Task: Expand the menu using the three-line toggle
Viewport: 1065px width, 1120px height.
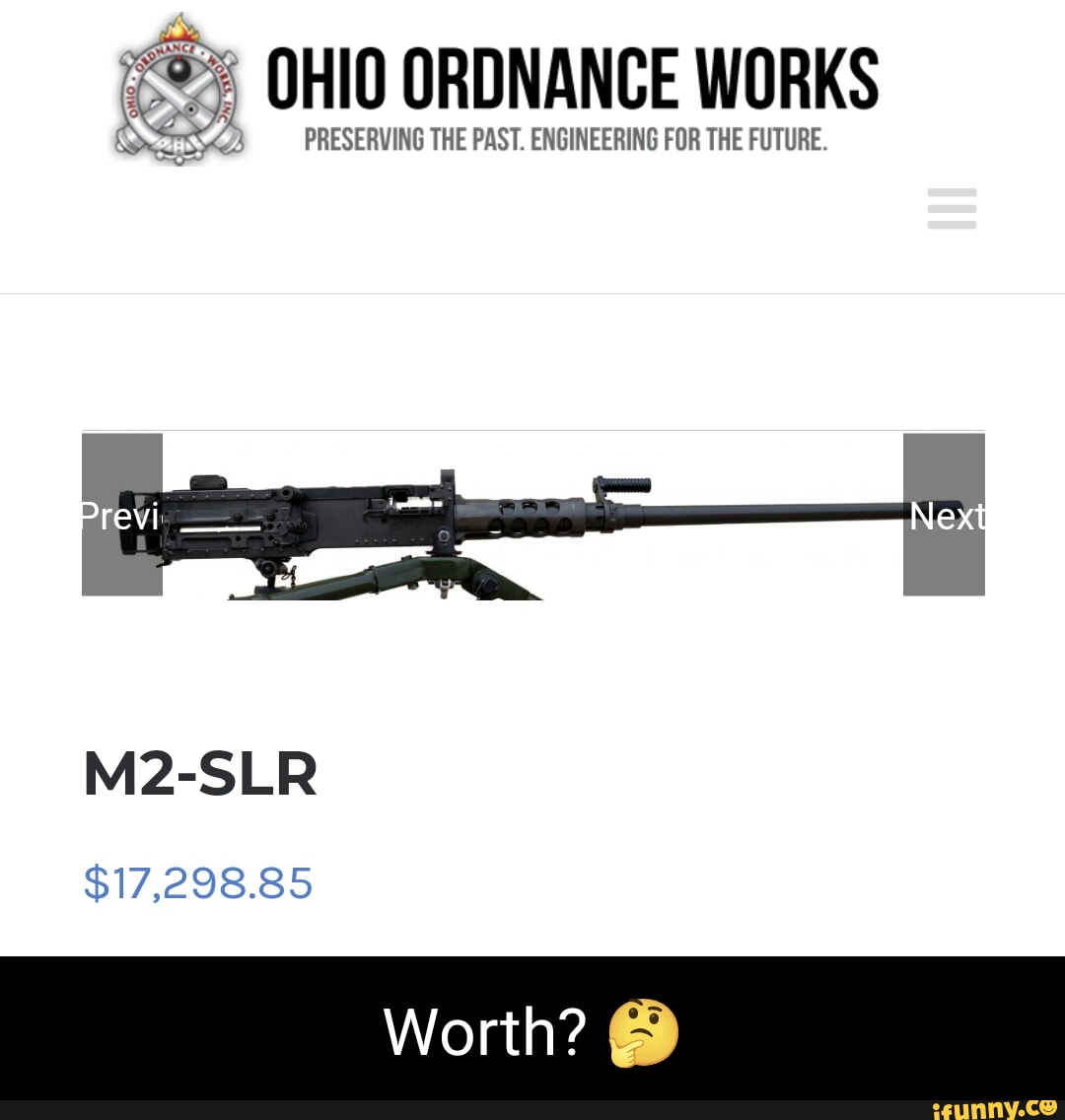Action: 951,209
